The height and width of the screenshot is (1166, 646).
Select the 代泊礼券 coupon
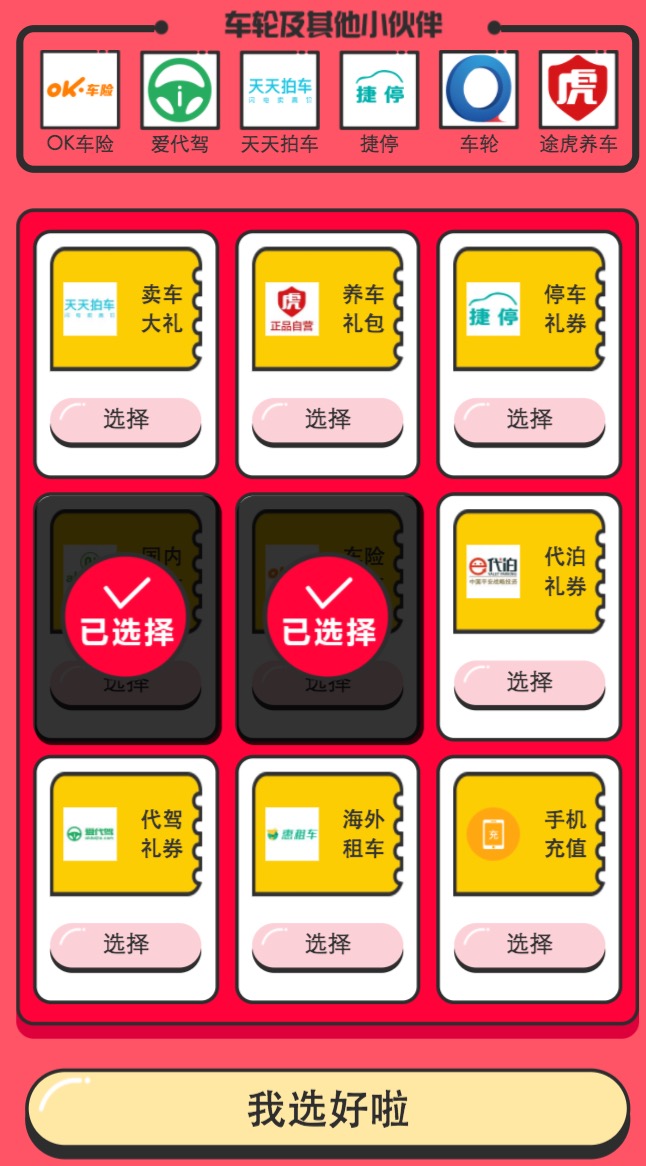529,683
